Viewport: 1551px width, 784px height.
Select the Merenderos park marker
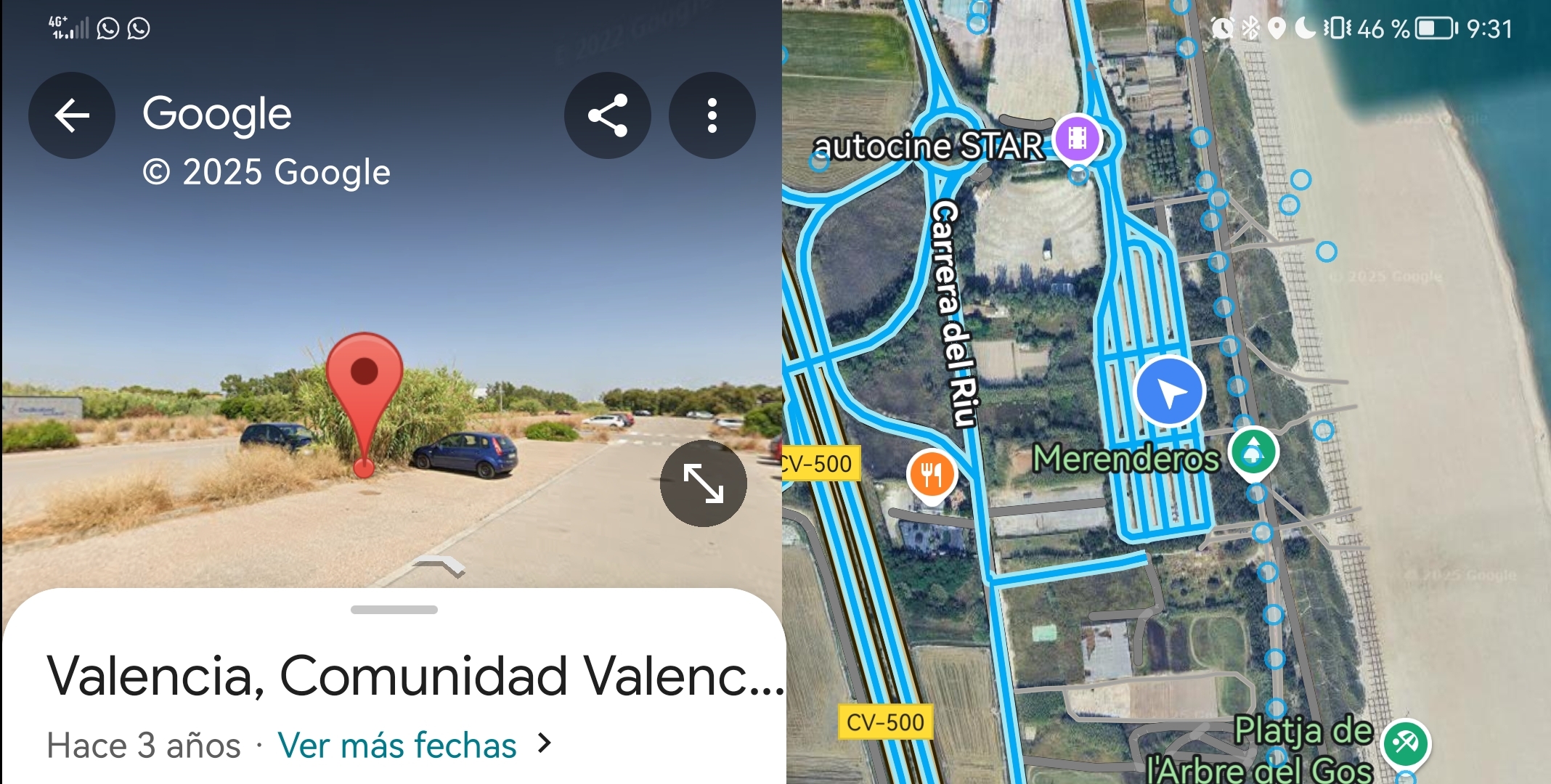tap(1253, 452)
